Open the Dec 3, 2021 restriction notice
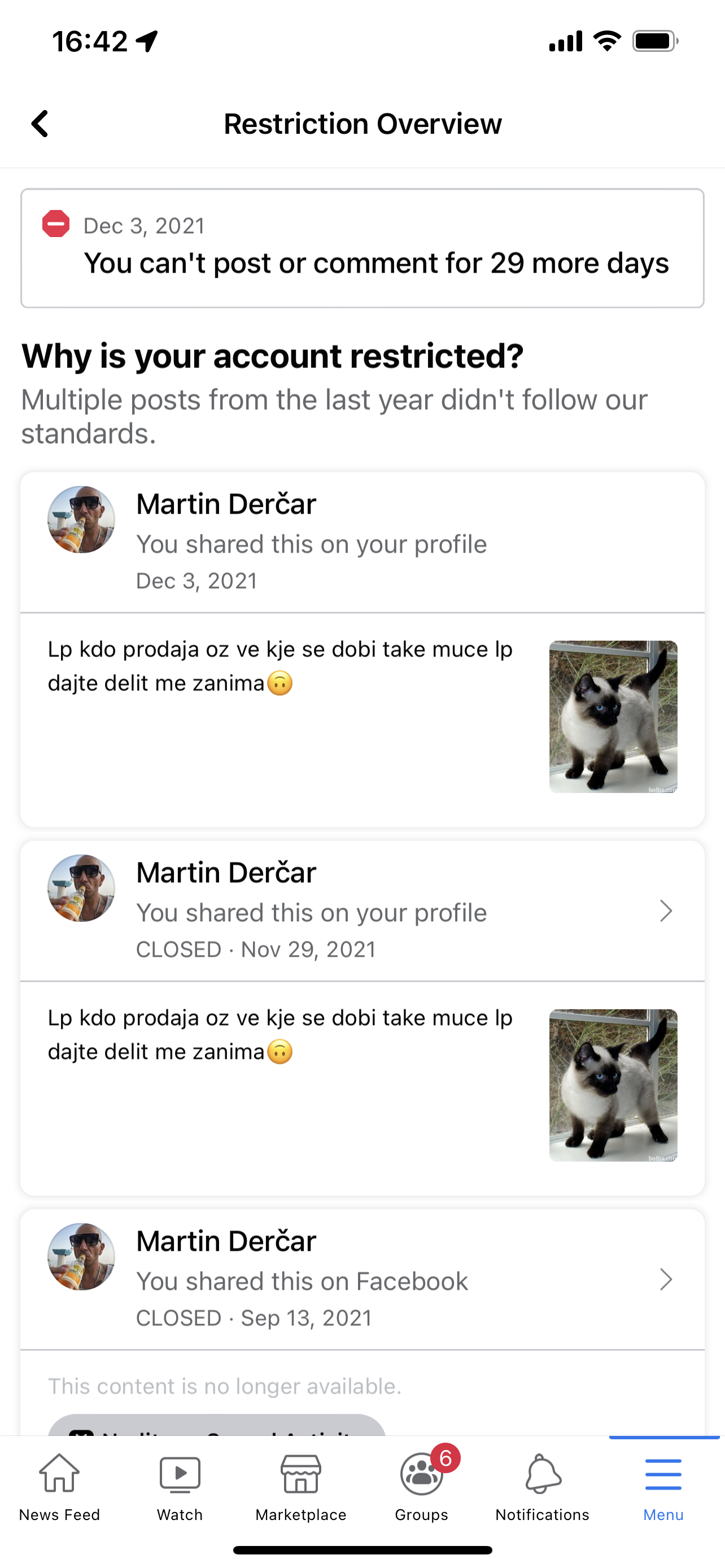725x1568 pixels. tap(362, 248)
